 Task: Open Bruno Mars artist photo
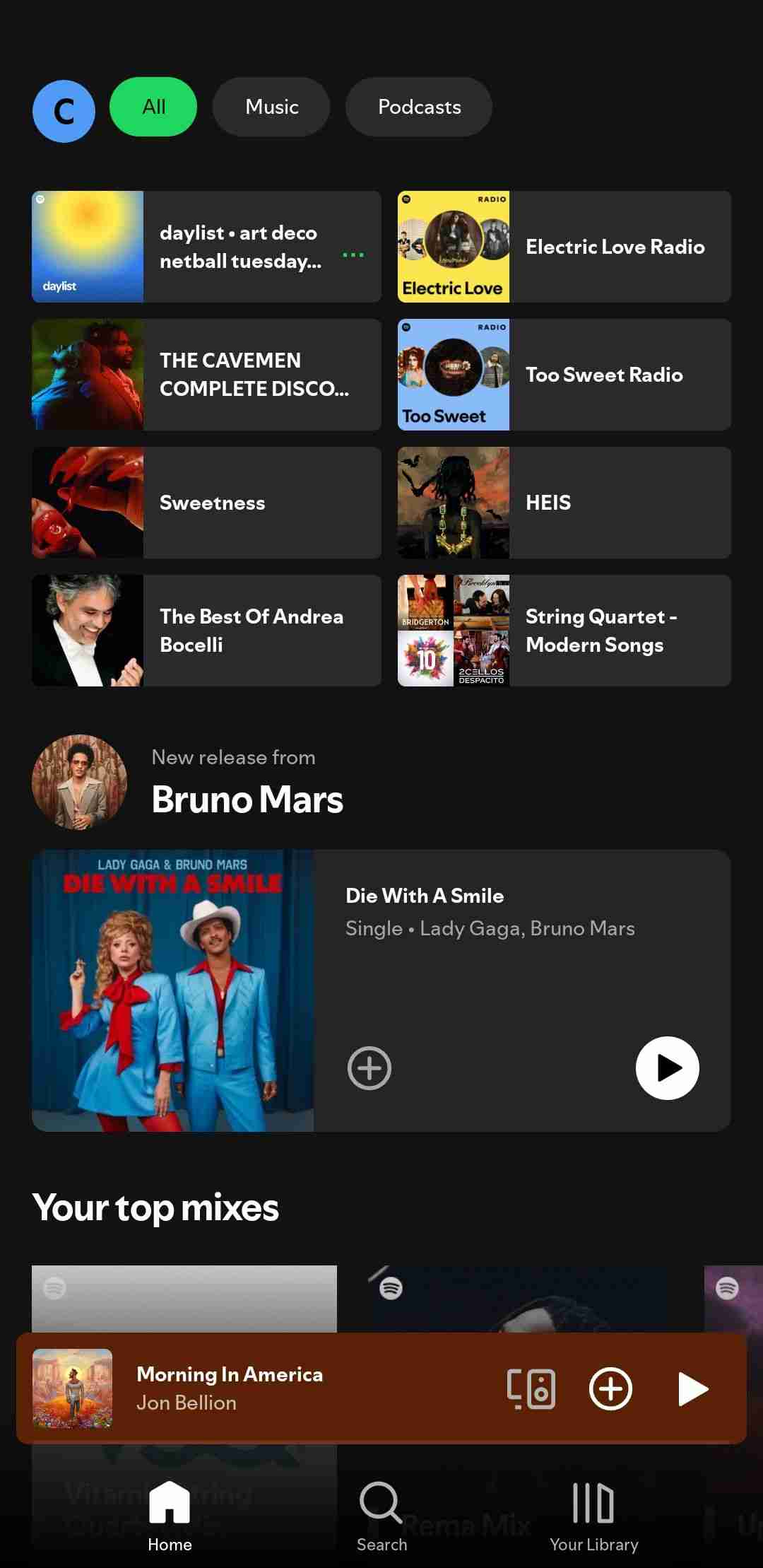(80, 781)
